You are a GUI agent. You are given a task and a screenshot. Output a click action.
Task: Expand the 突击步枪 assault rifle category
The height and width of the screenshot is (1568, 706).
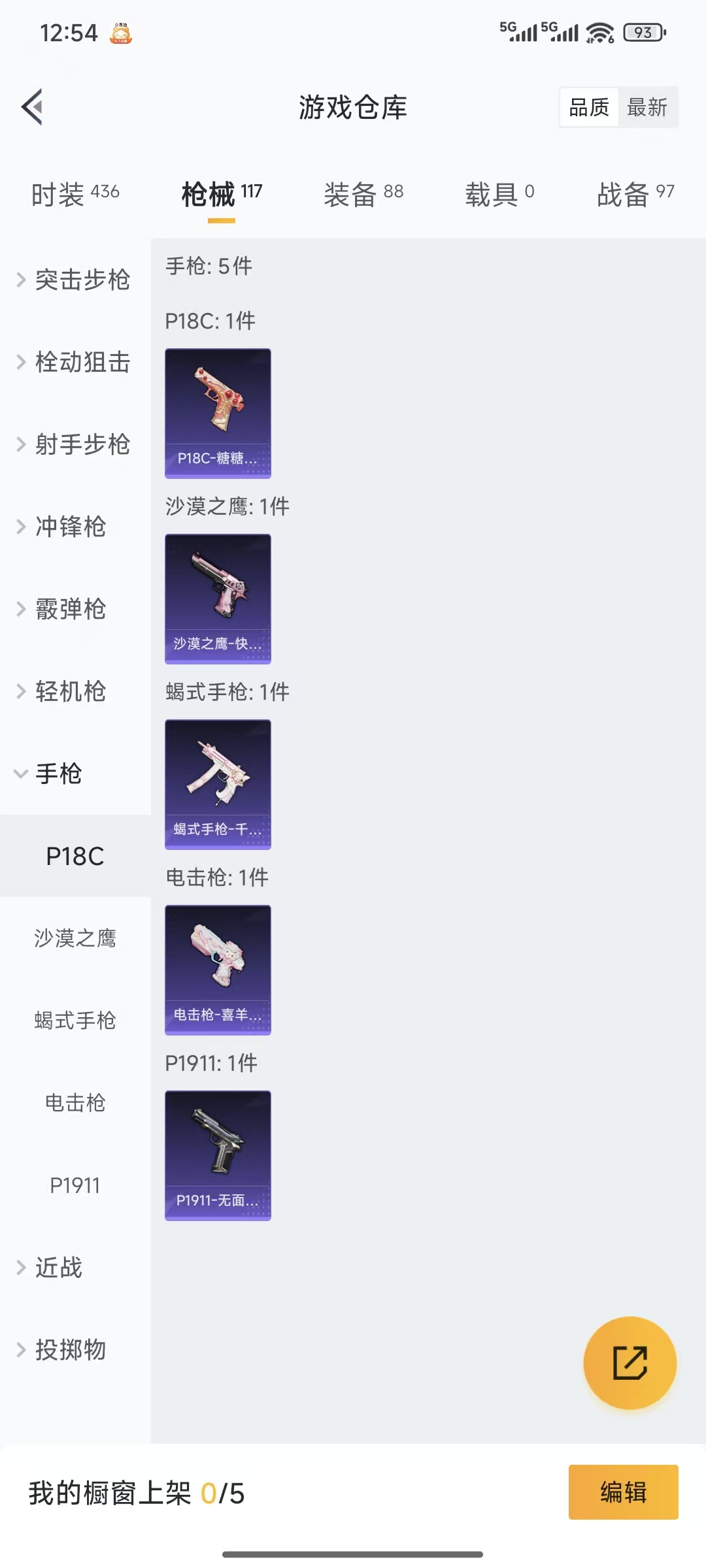82,280
